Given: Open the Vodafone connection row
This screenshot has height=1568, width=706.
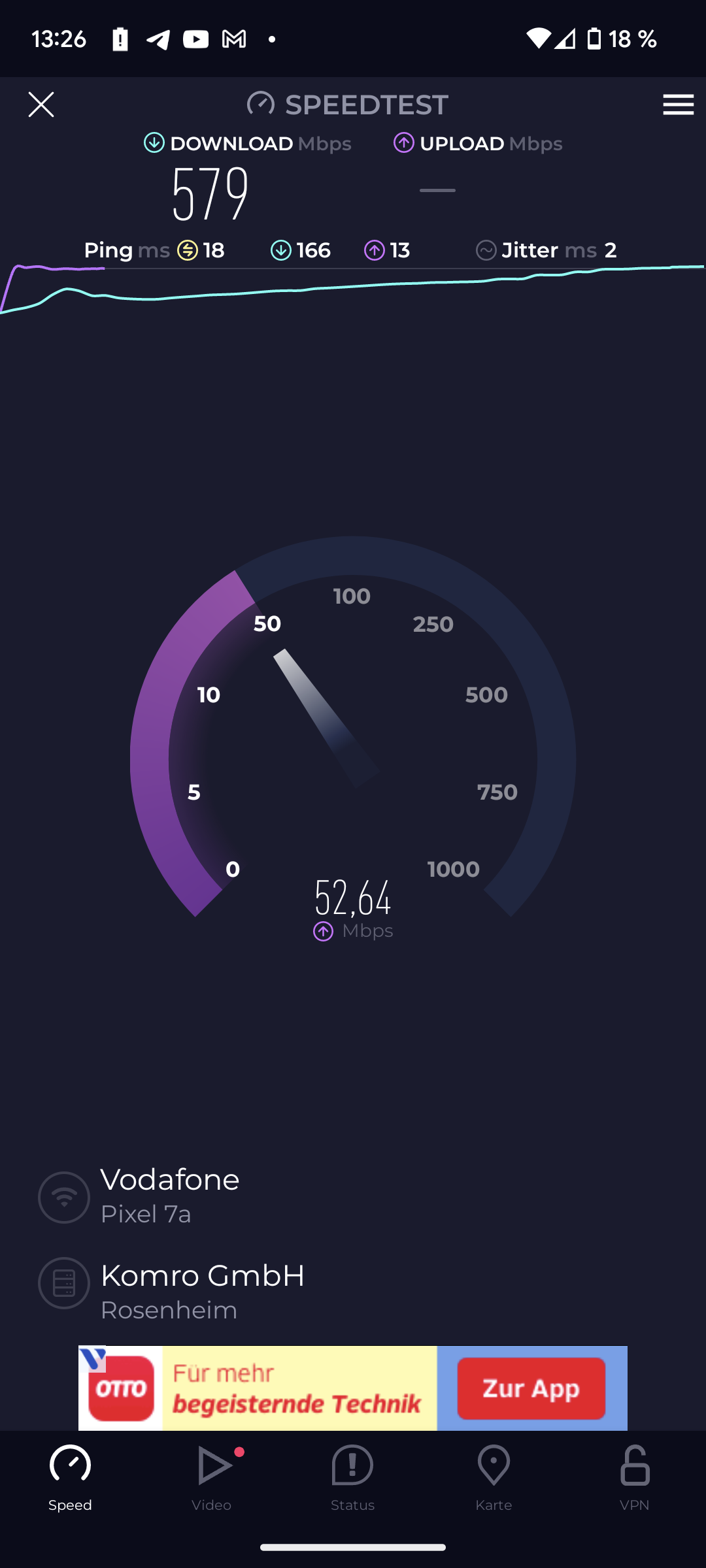Looking at the screenshot, I should 353,1196.
